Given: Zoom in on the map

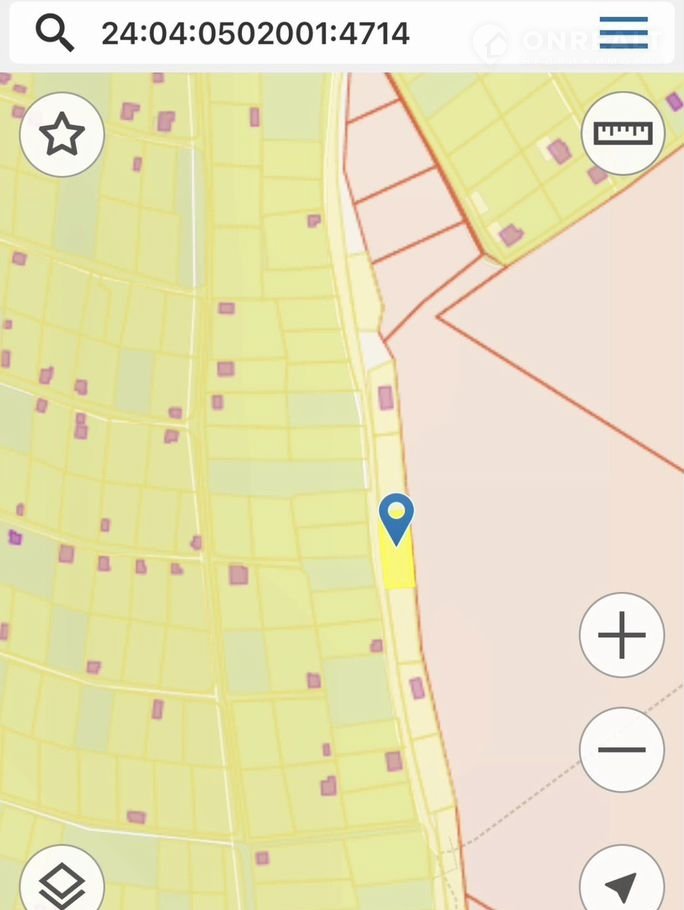Looking at the screenshot, I should (x=622, y=635).
